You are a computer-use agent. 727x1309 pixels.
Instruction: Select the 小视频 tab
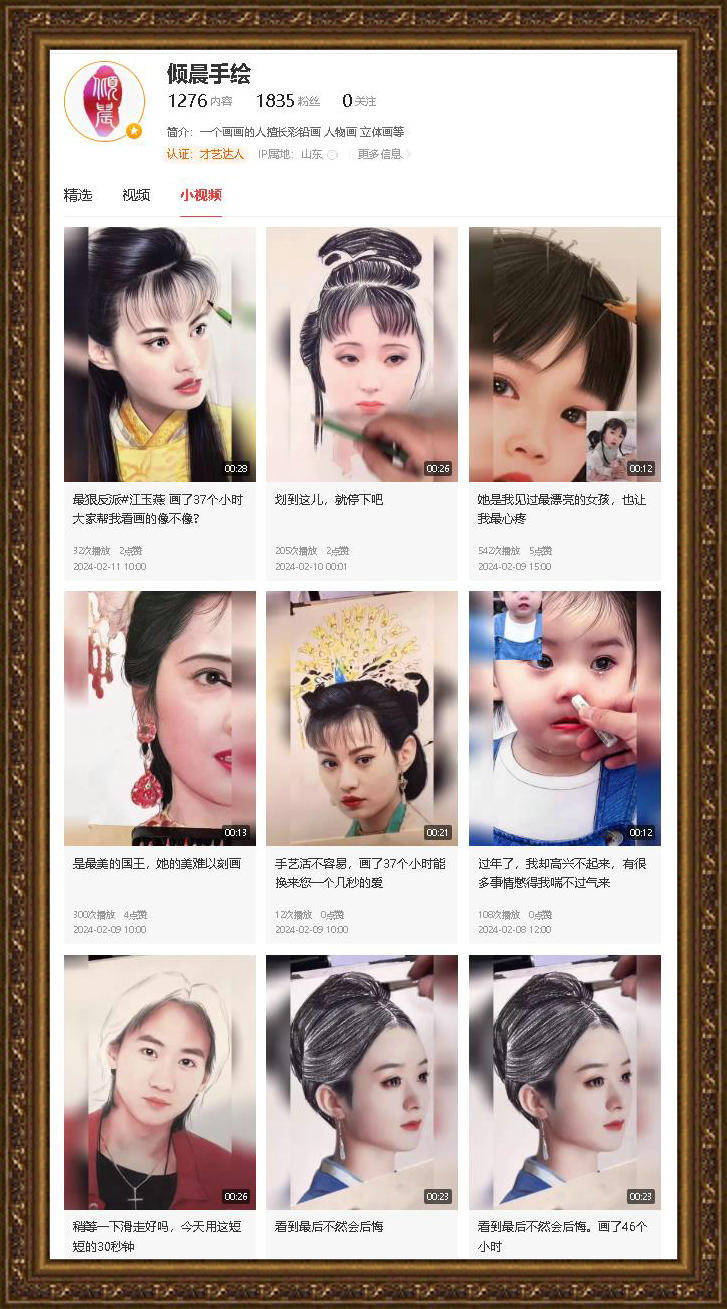click(200, 195)
